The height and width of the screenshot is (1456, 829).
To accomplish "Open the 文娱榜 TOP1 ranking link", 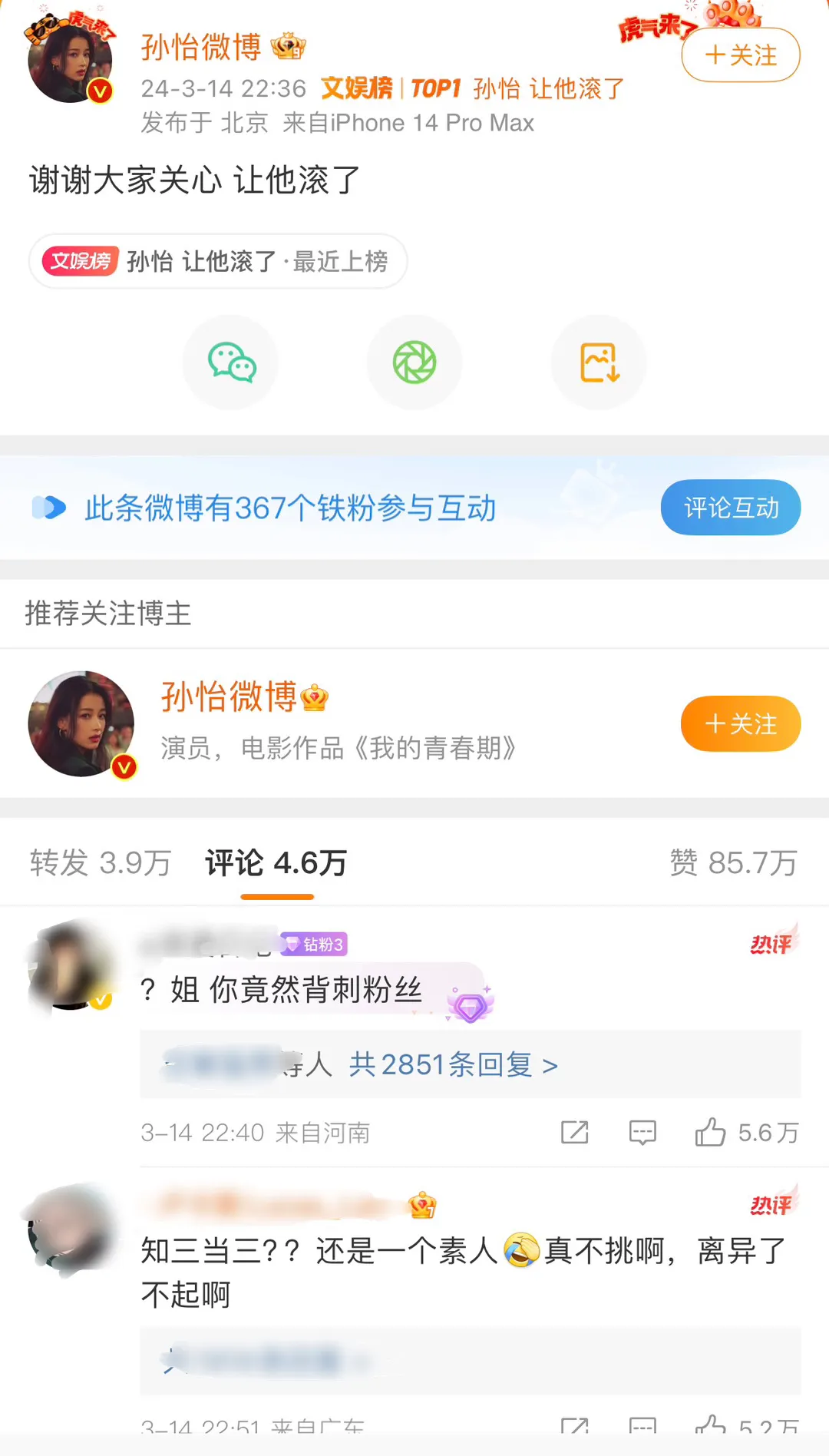I will tap(391, 89).
